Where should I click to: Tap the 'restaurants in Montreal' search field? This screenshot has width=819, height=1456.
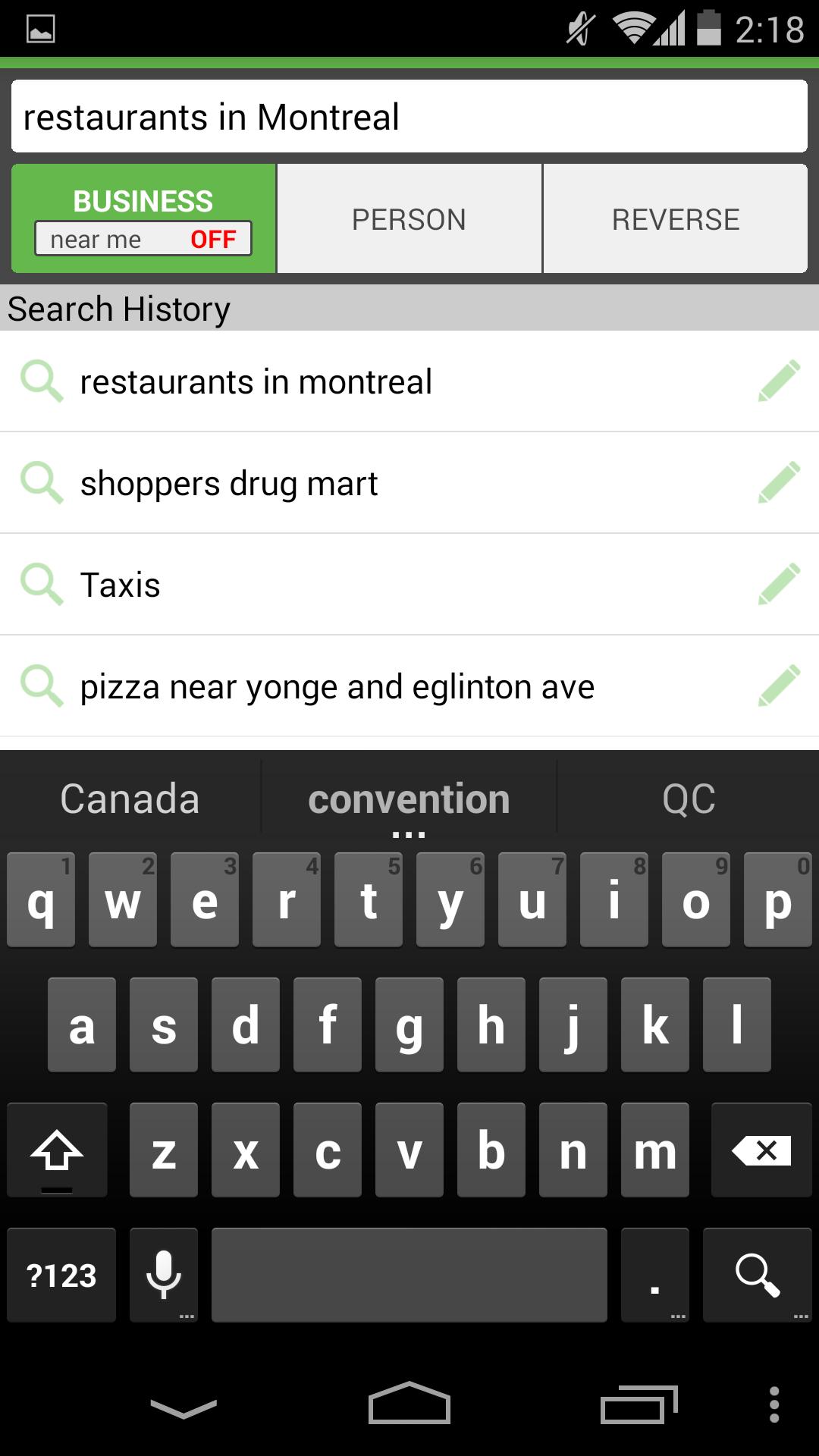tap(409, 115)
